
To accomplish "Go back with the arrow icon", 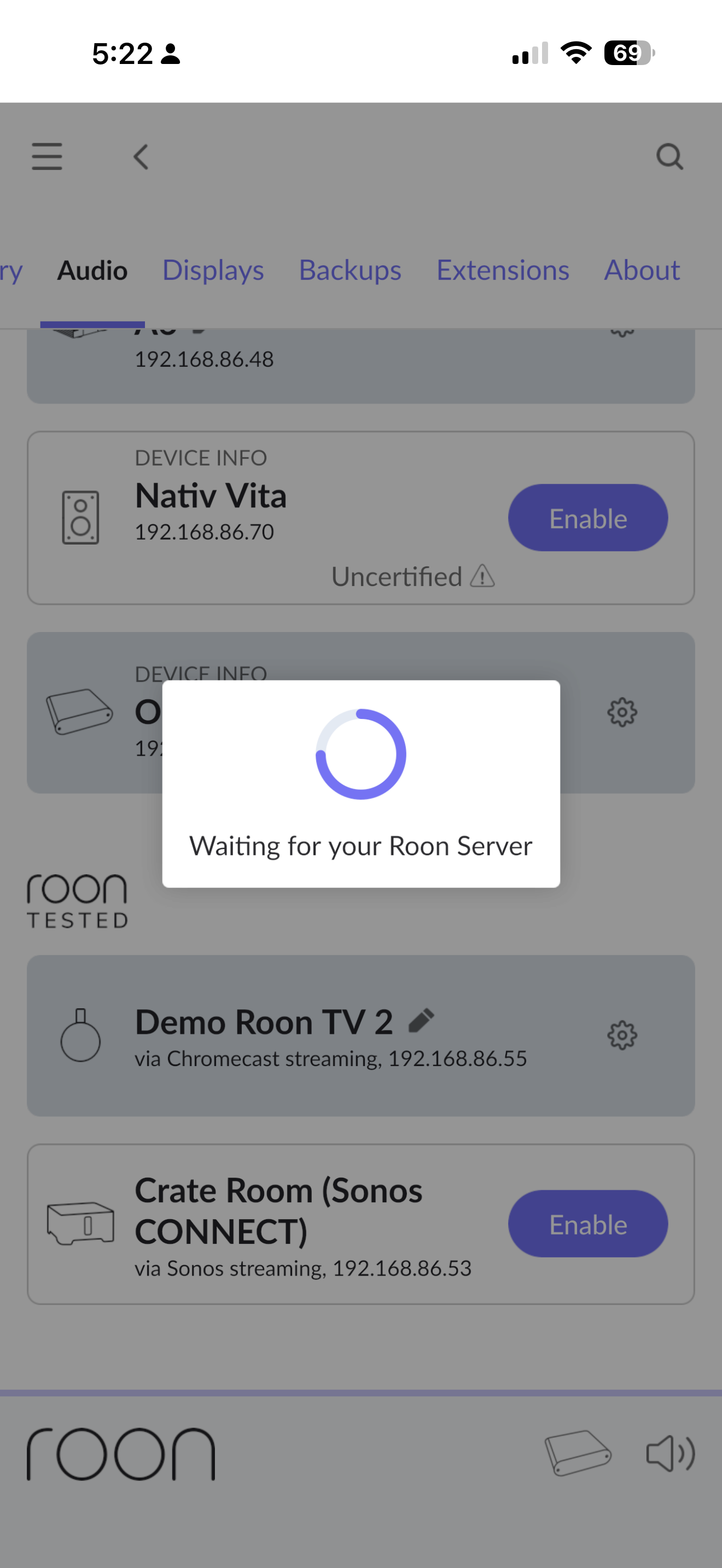I will click(x=141, y=156).
